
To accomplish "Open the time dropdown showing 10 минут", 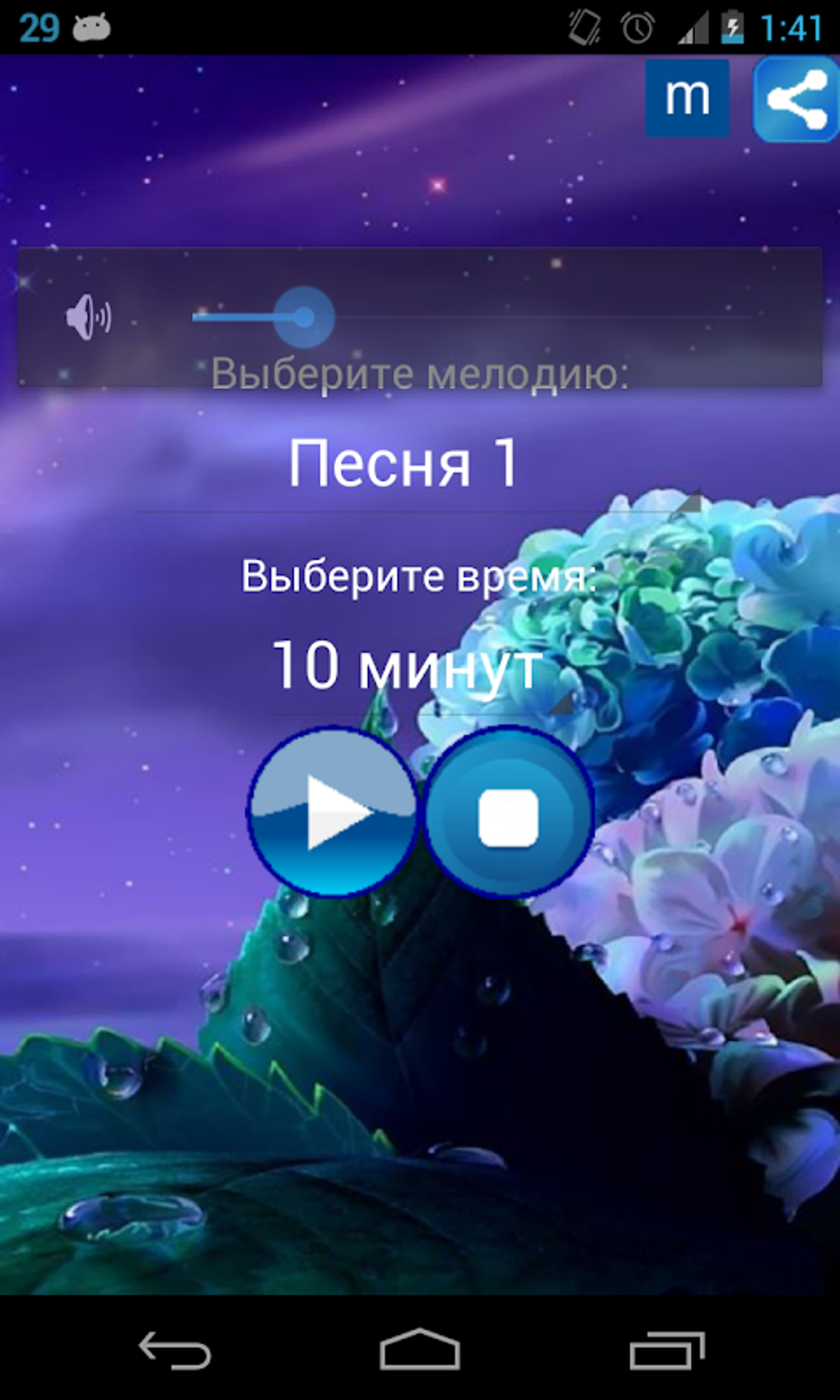I will click(x=420, y=666).
